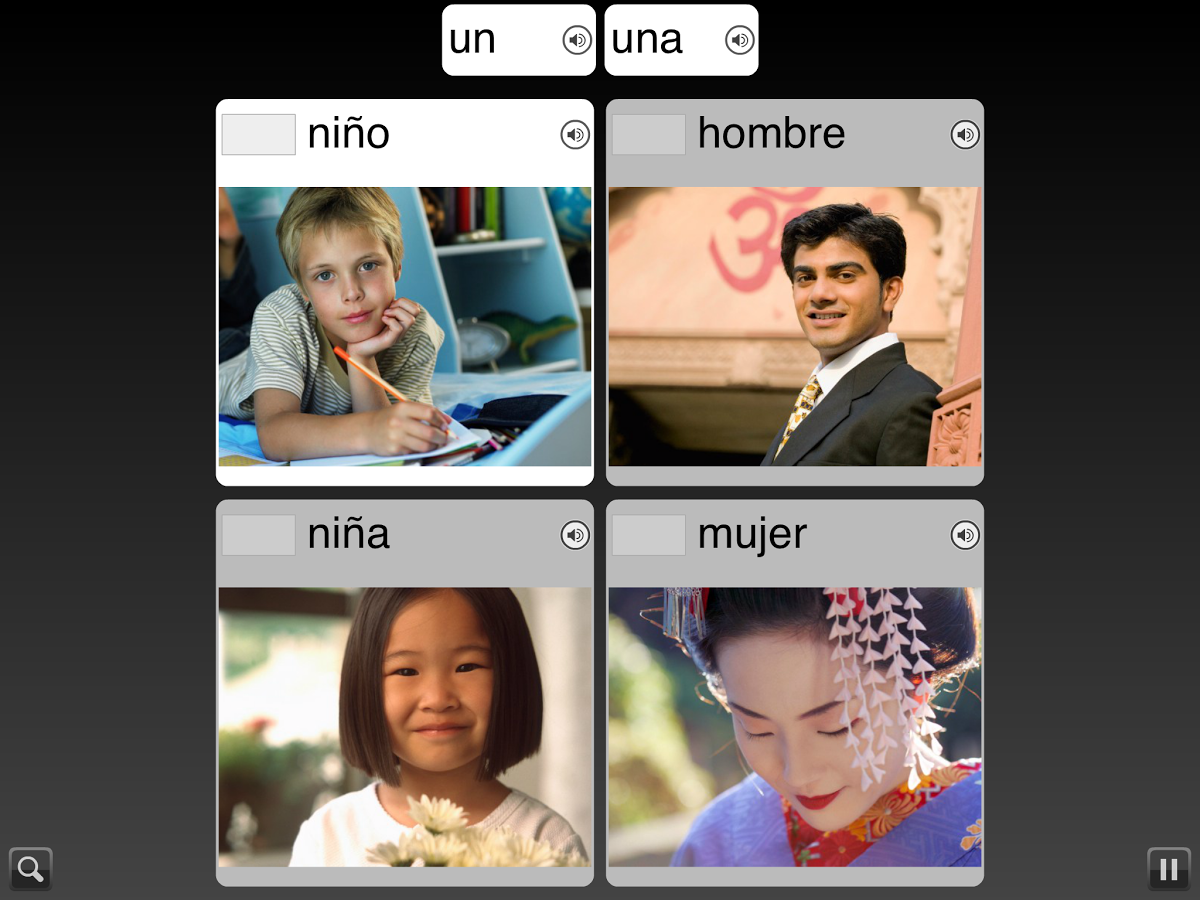Image resolution: width=1200 pixels, height=900 pixels.
Task: Play pronunciation of niña
Action: [x=575, y=535]
